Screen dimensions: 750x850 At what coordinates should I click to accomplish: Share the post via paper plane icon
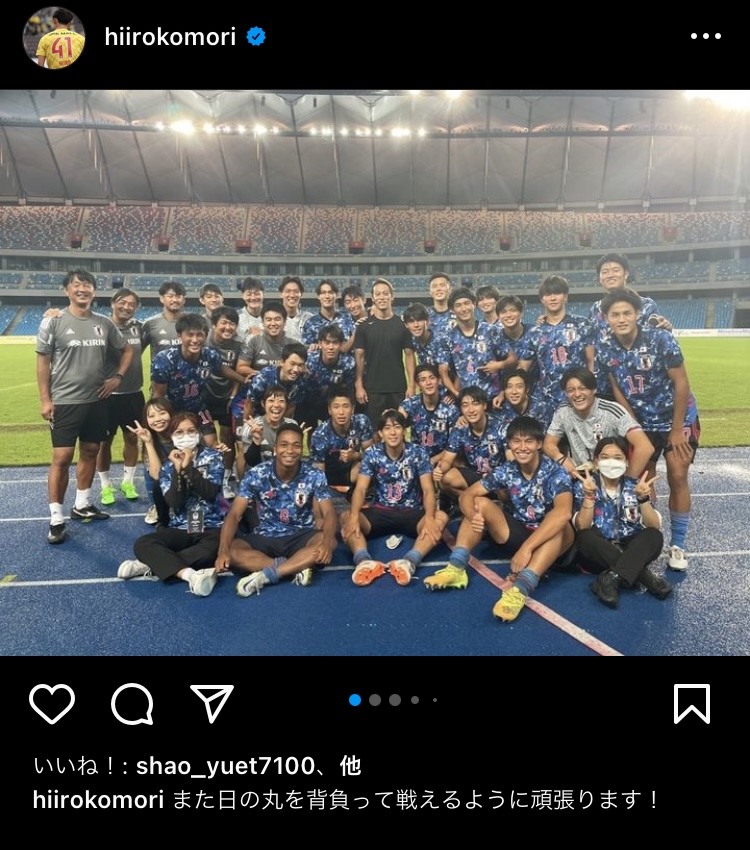212,704
